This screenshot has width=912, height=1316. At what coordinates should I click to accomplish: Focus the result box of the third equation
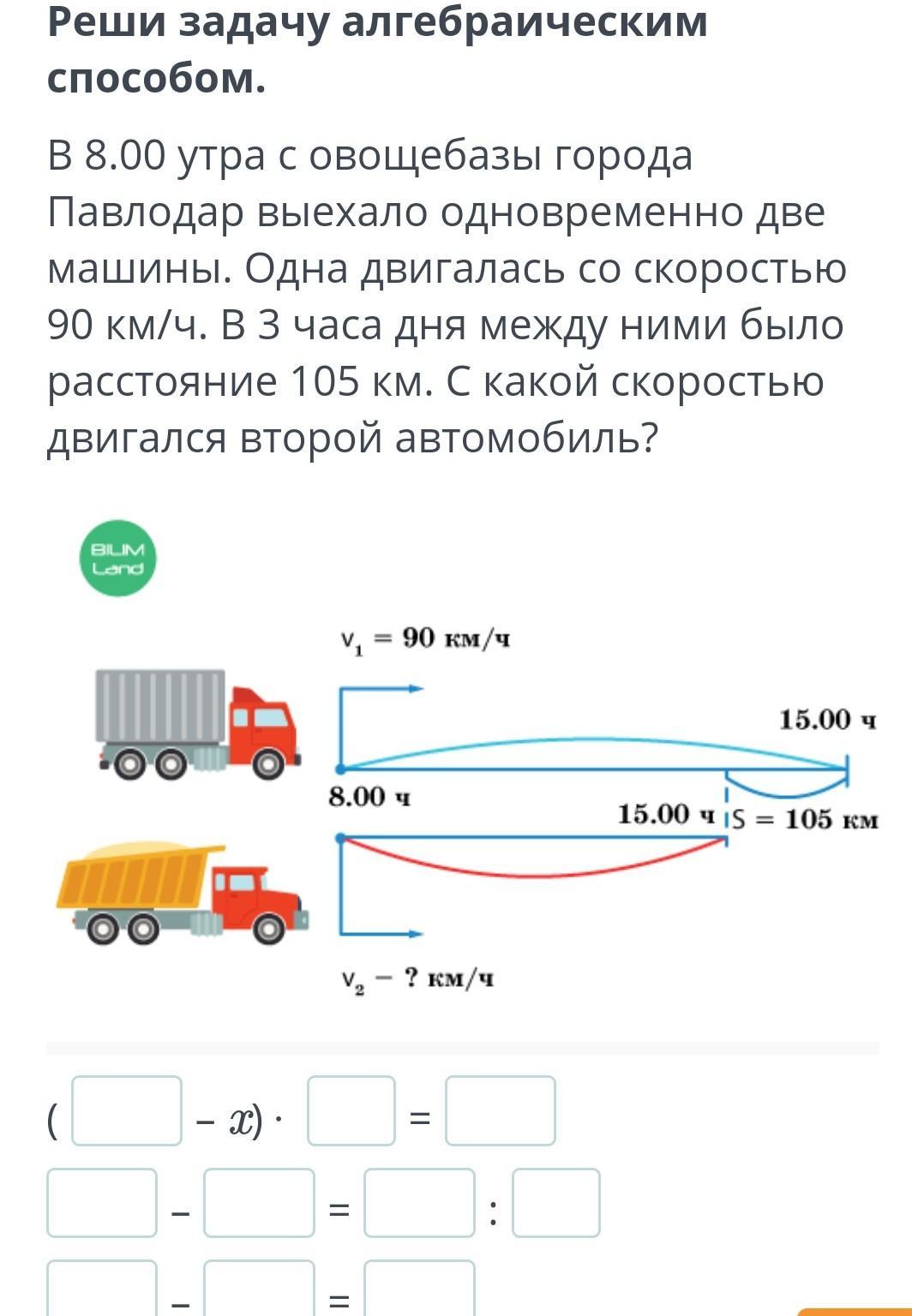pyautogui.click(x=419, y=1289)
